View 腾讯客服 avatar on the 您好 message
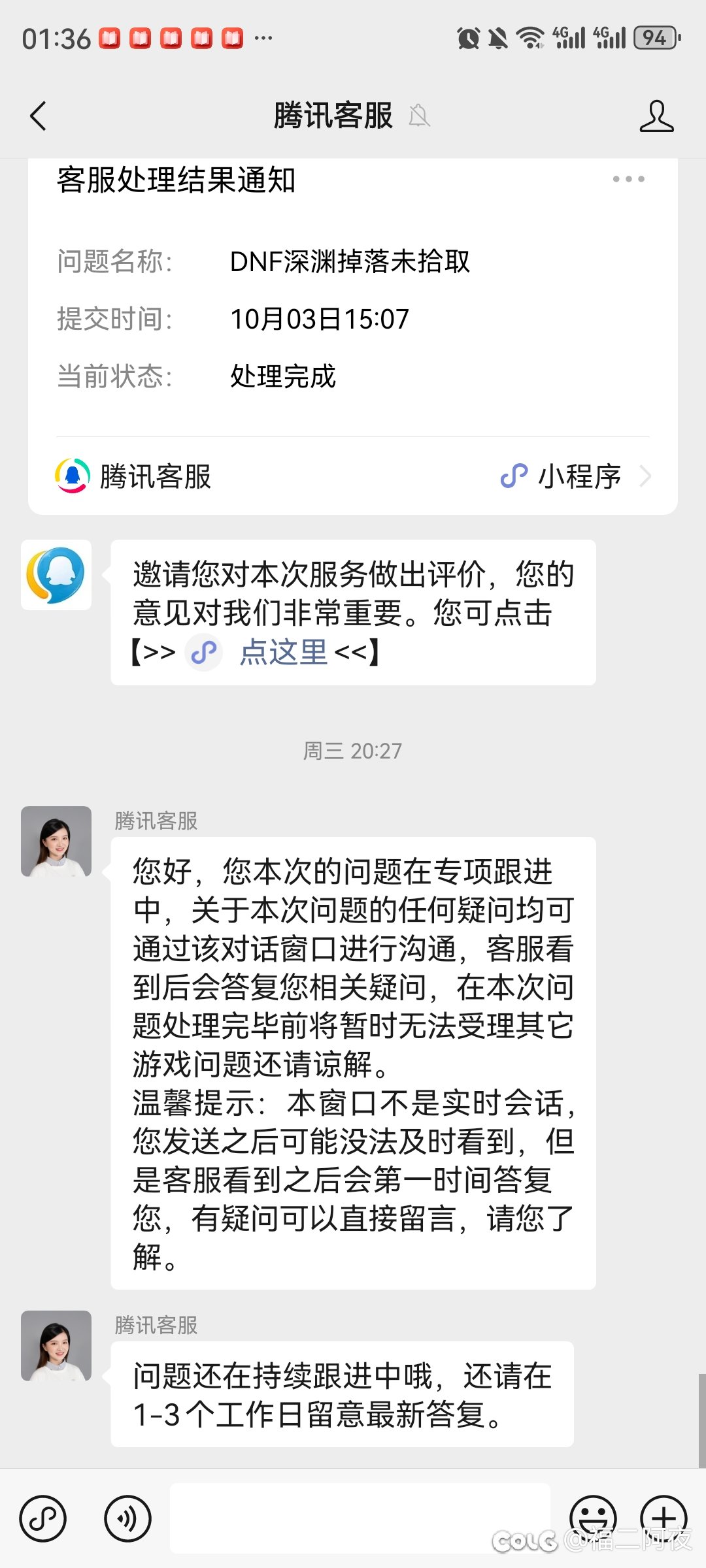Image resolution: width=706 pixels, height=1568 pixels. (x=56, y=841)
